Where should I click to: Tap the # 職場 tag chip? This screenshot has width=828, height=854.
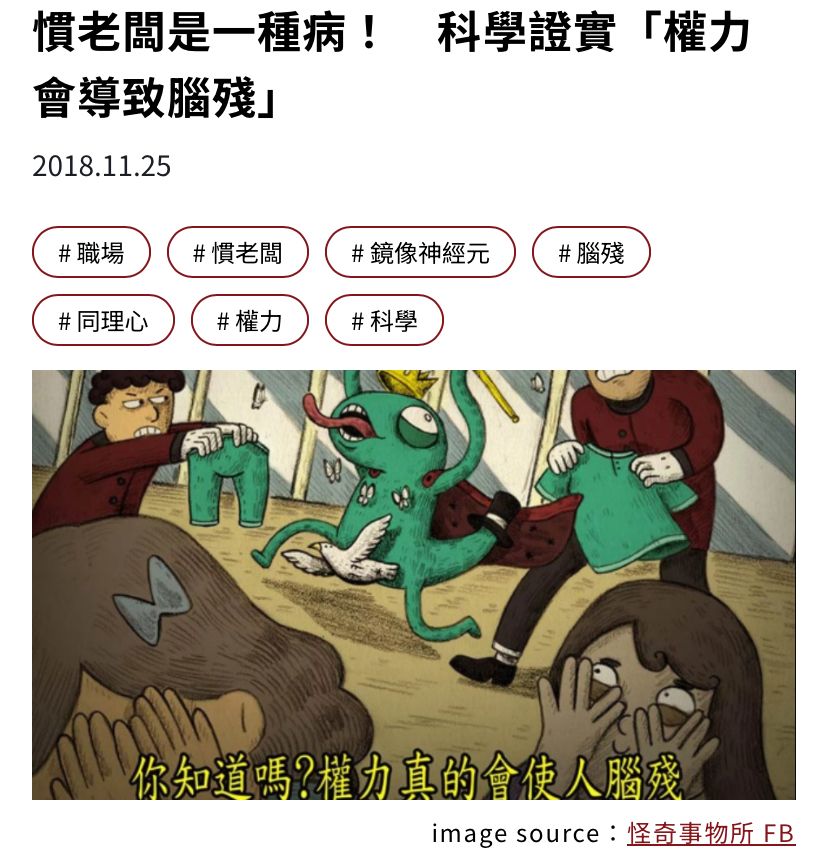(91, 253)
